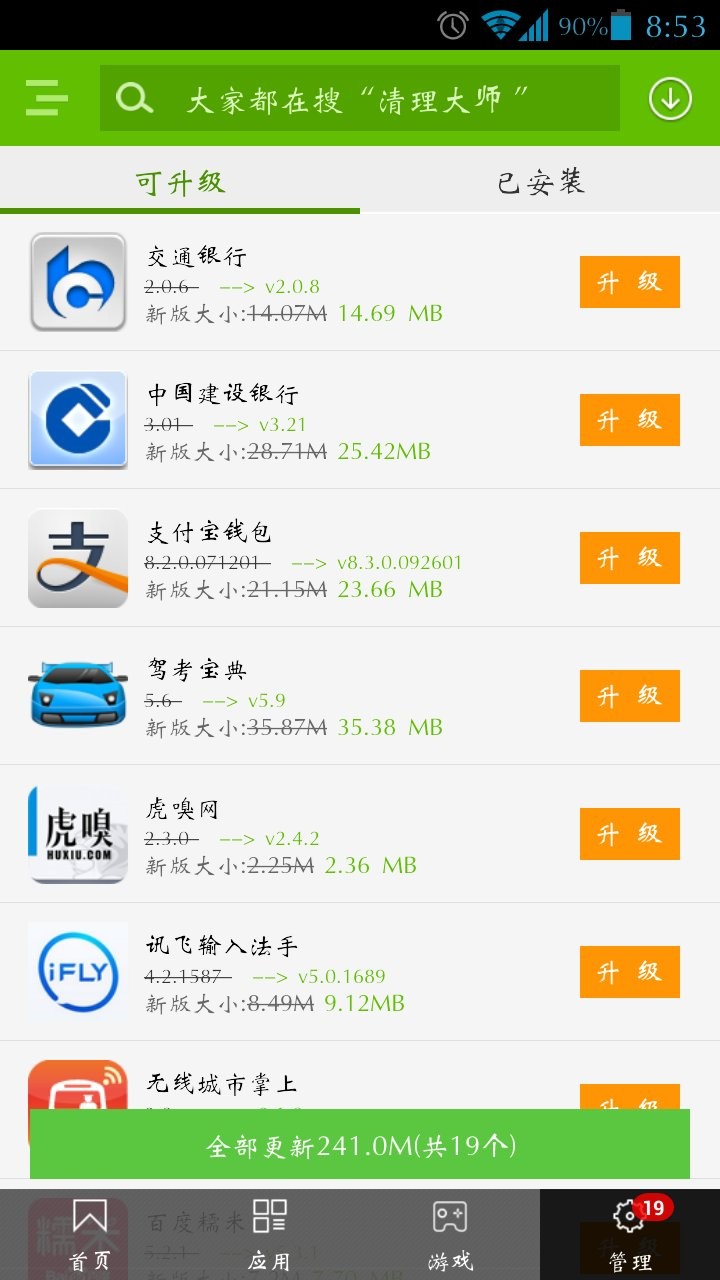Screen dimensions: 720x1280
Task: Tap 全部更新 to update all 19 apps
Action: tap(360, 1147)
